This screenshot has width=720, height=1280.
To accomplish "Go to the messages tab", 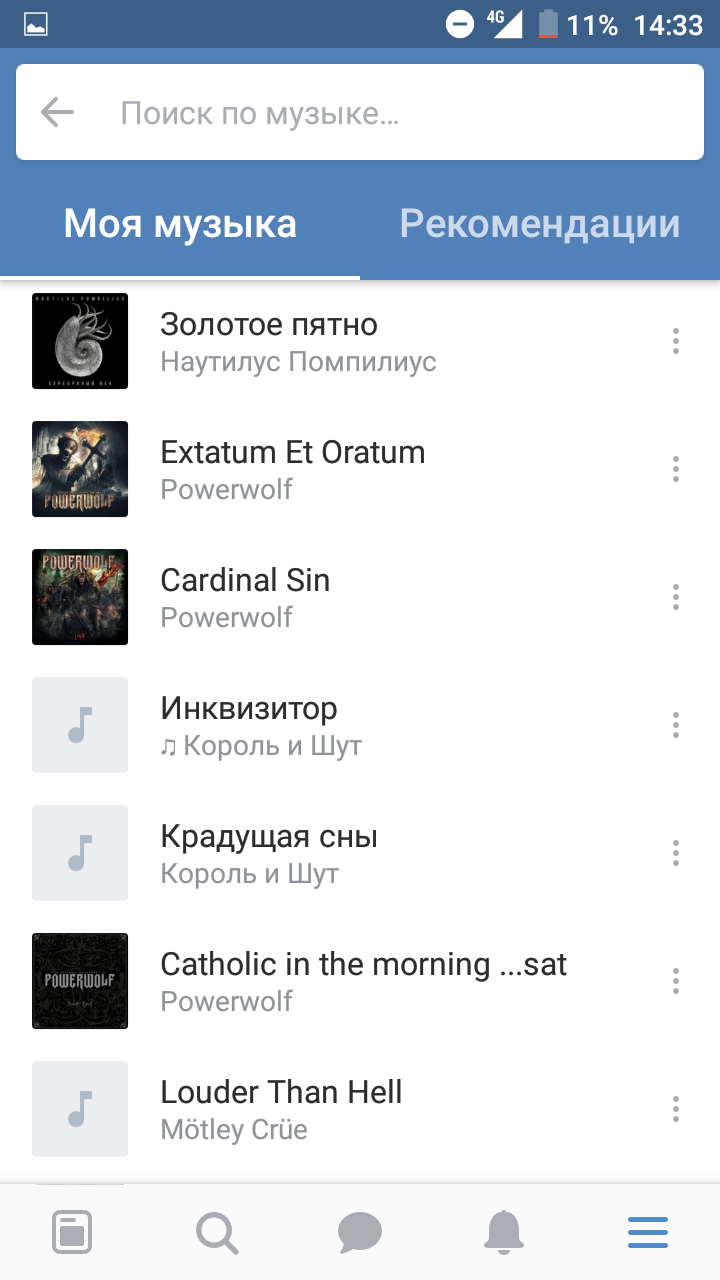I will point(360,1232).
